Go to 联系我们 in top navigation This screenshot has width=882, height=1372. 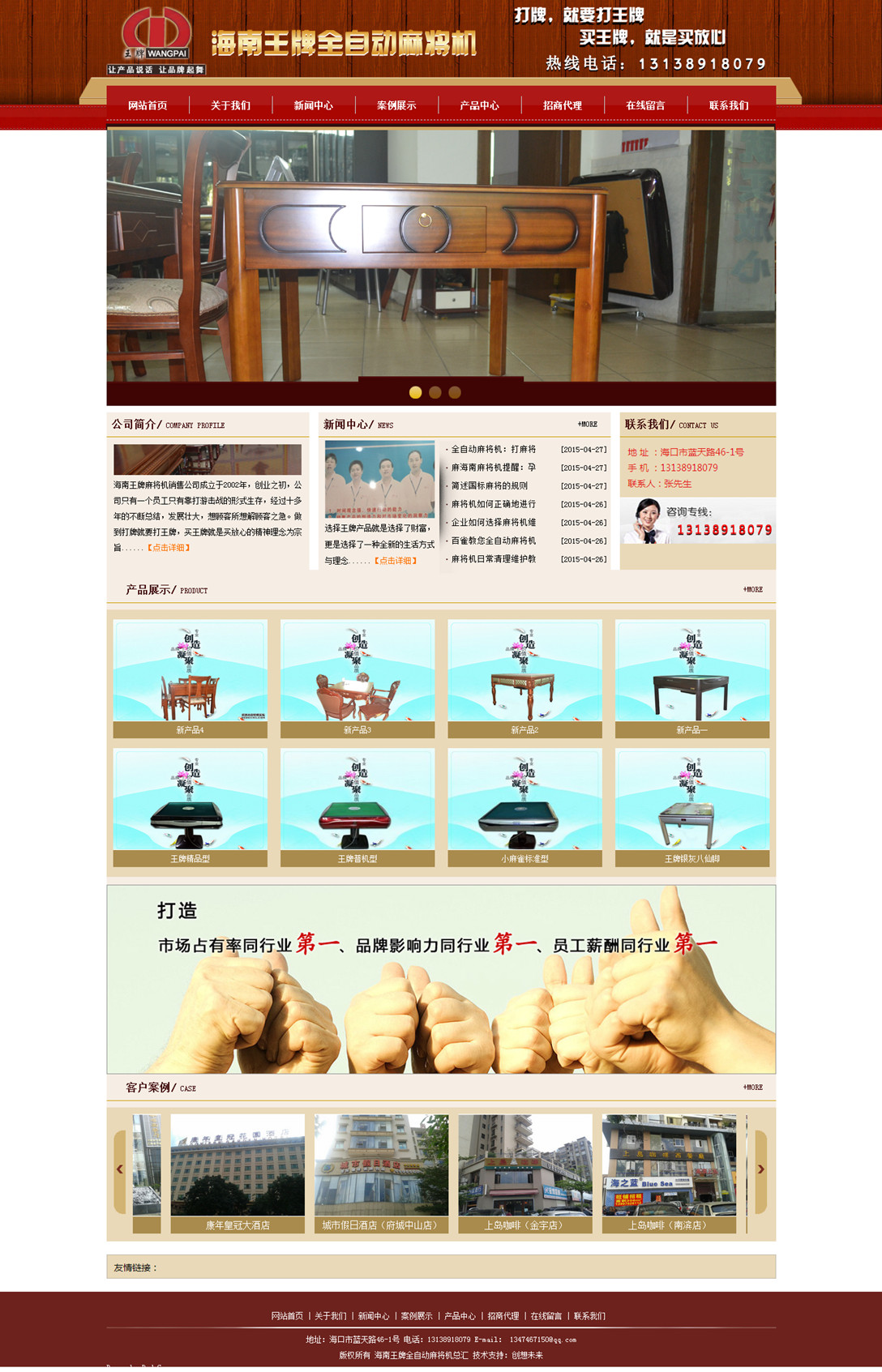coord(729,105)
